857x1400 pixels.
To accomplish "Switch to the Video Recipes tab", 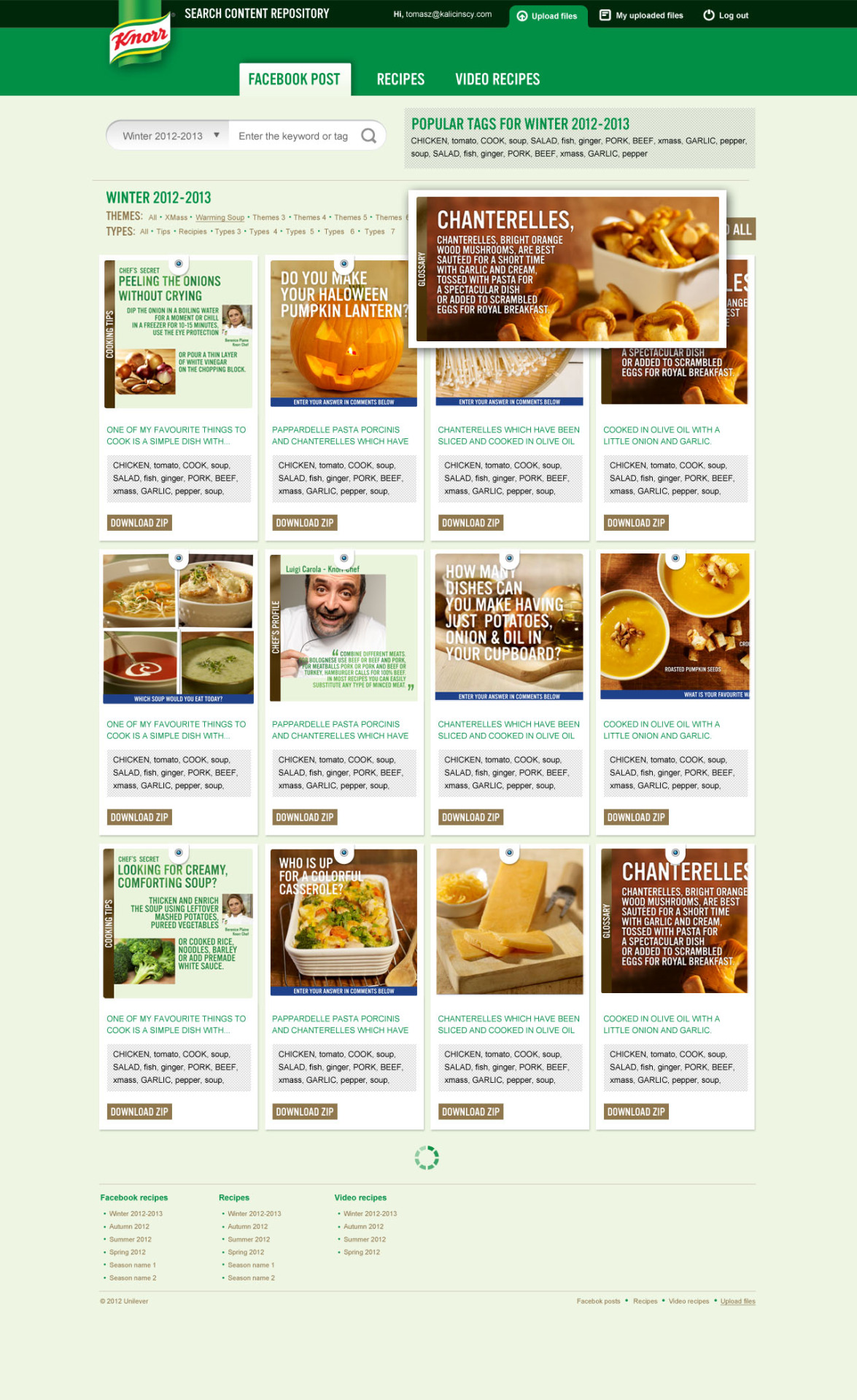I will coord(497,79).
